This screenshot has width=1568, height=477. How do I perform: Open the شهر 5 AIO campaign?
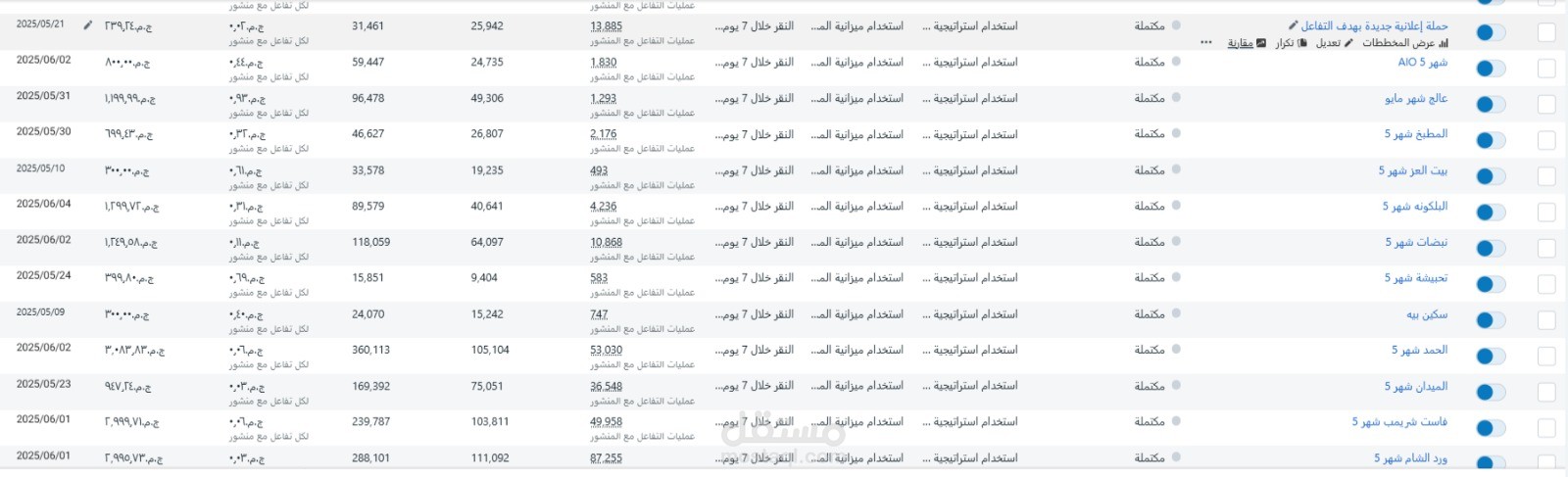[x=1422, y=62]
